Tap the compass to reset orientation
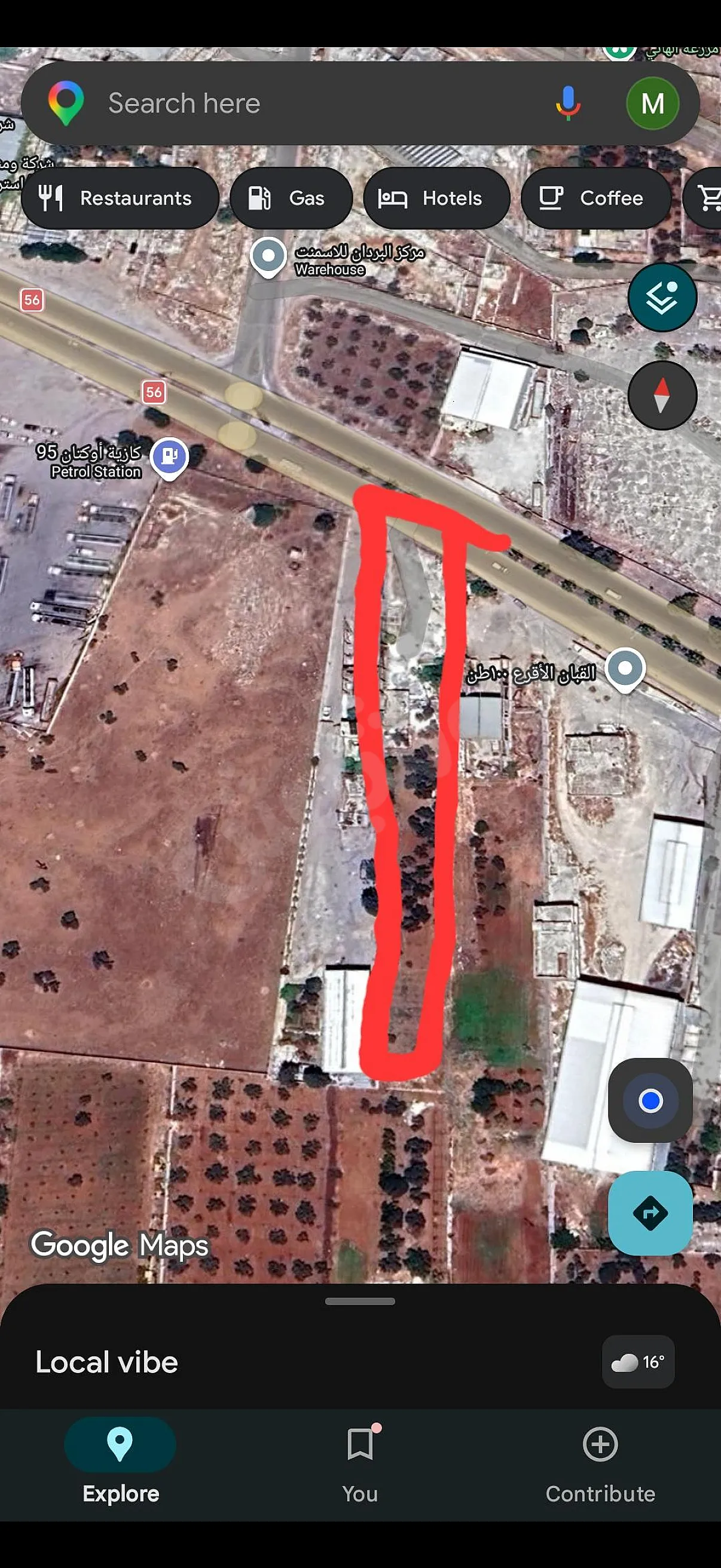 point(662,396)
